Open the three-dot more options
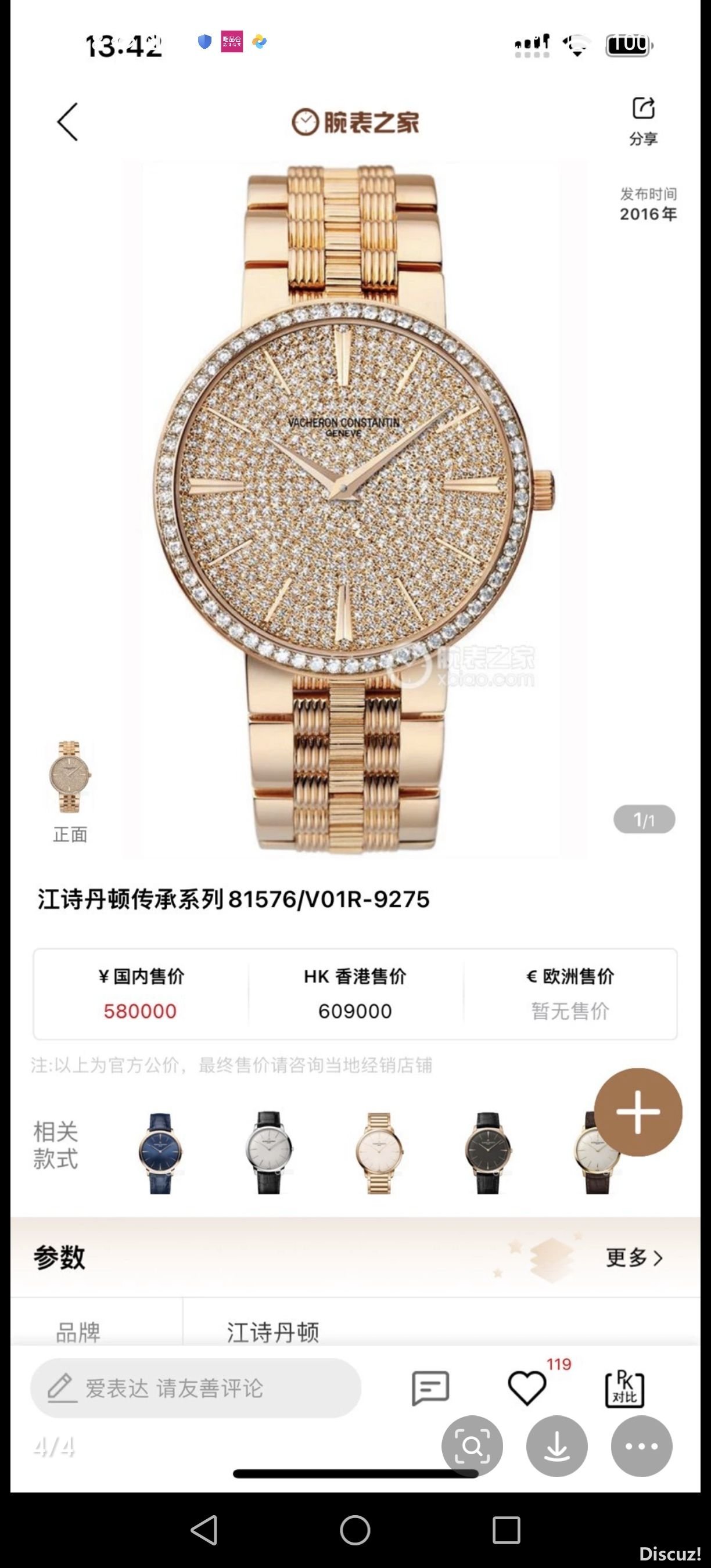Screen dimensions: 711x1568 [x=641, y=1445]
